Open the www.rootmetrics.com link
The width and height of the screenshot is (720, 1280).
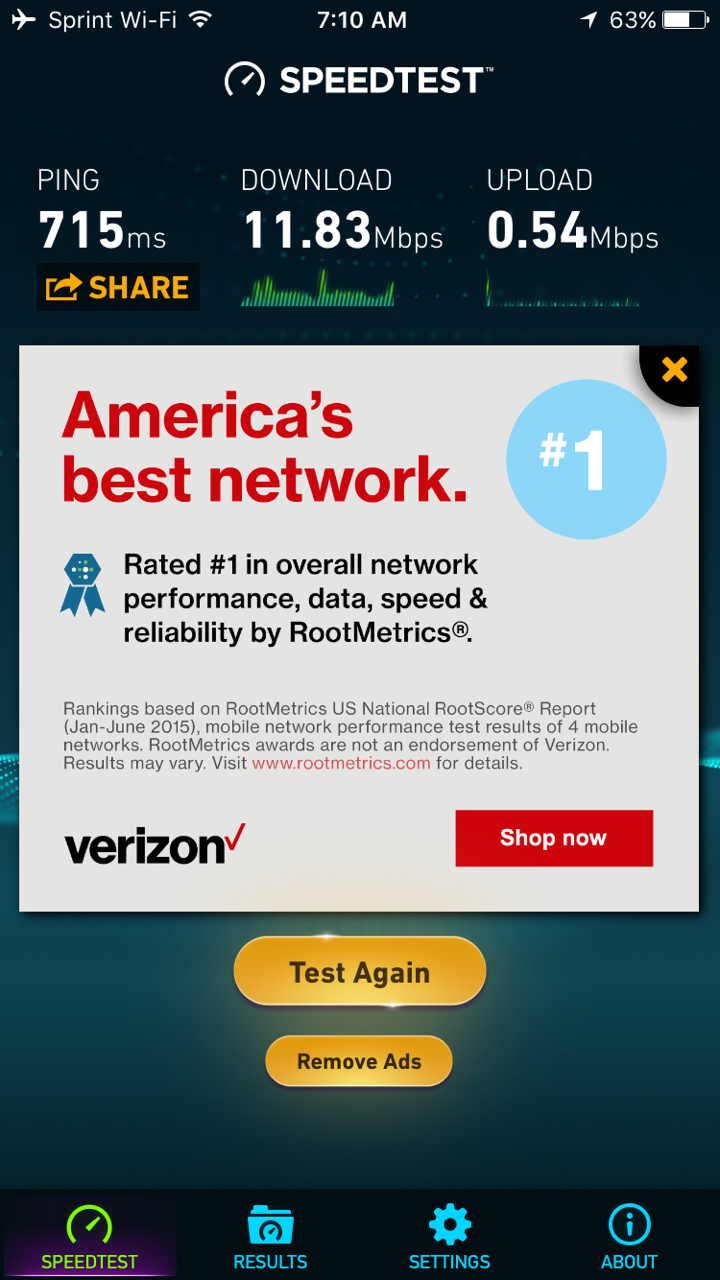(x=341, y=763)
